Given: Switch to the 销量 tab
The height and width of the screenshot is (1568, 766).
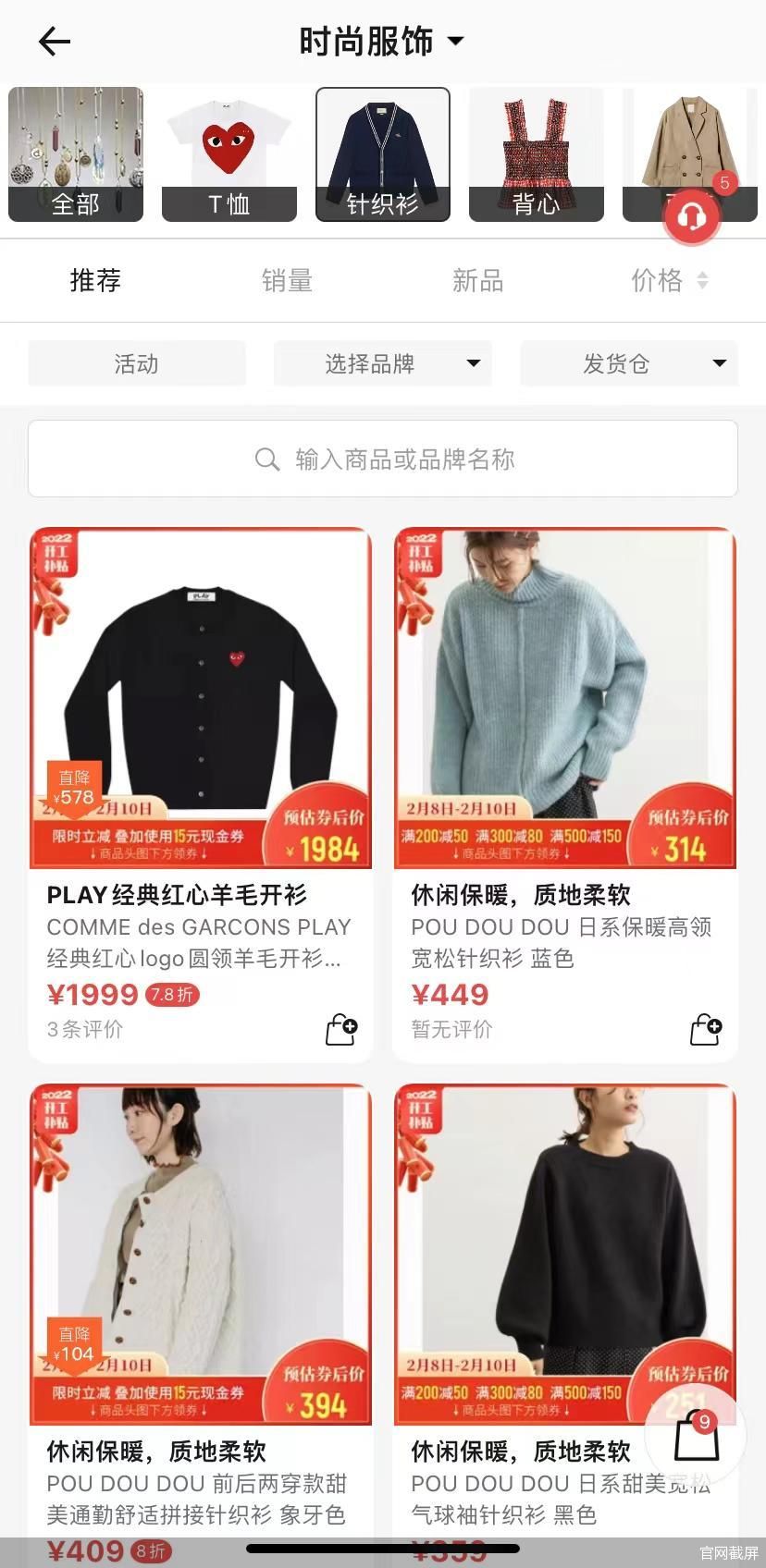Looking at the screenshot, I should point(287,280).
